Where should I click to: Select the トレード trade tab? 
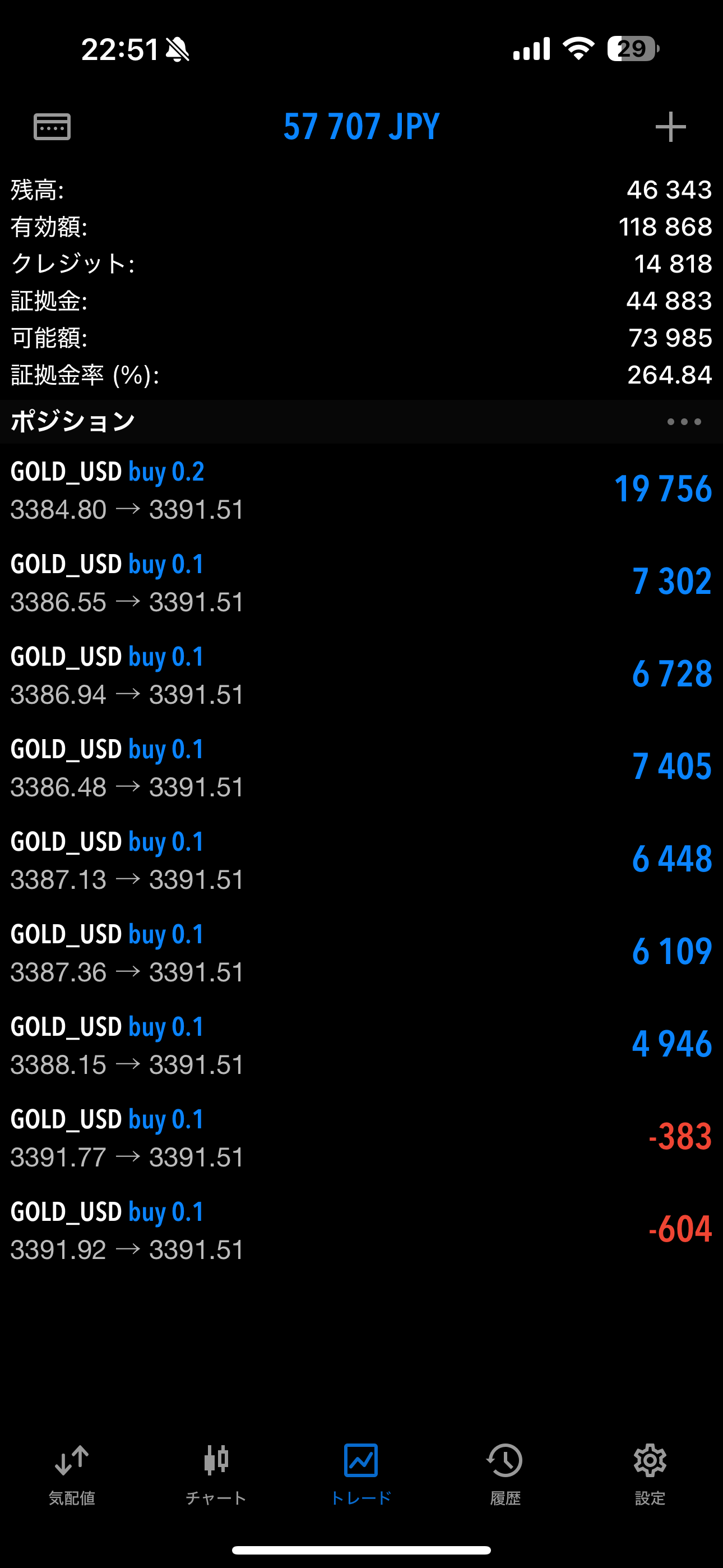coord(361,1474)
